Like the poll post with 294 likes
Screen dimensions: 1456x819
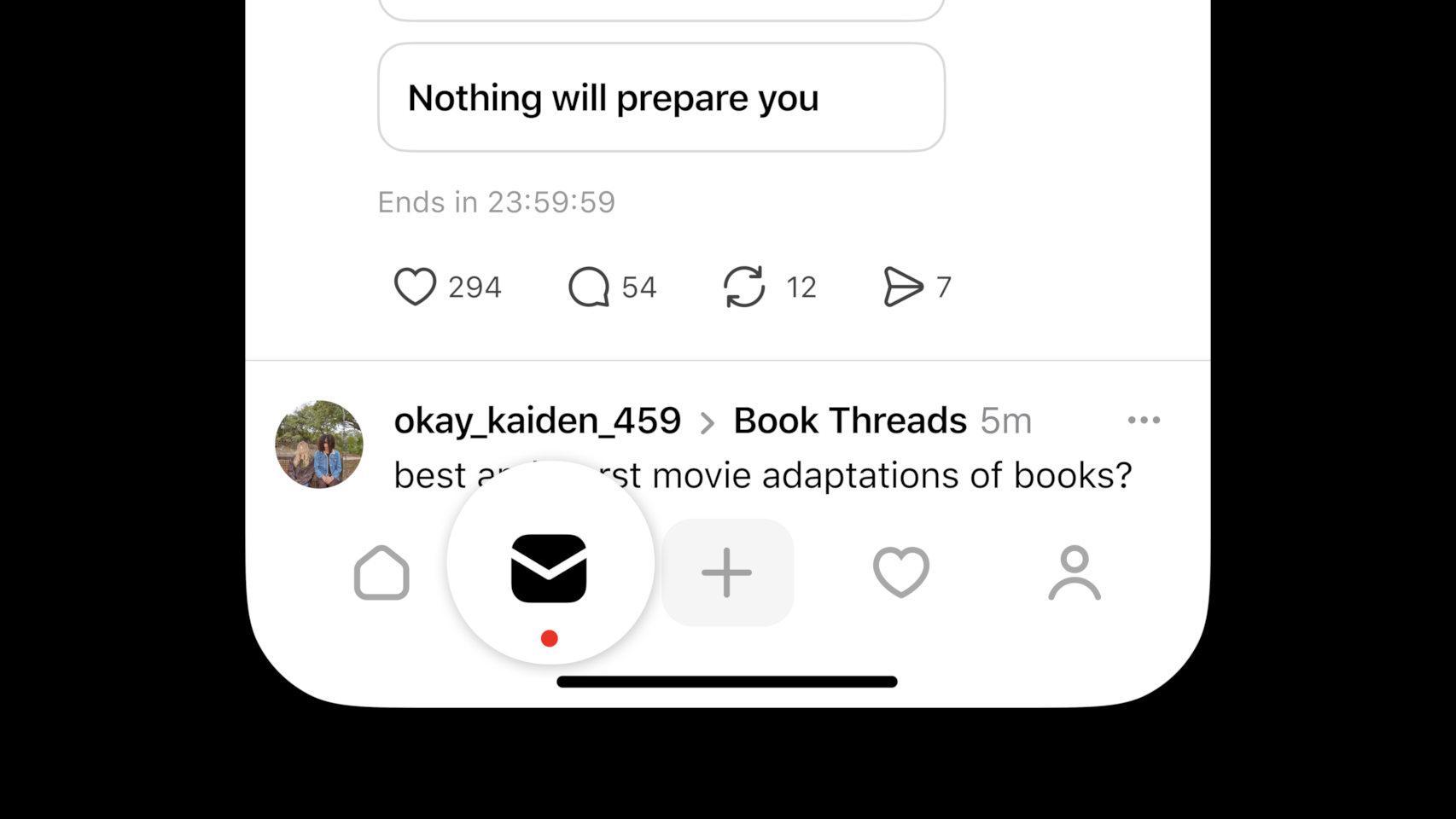point(415,287)
